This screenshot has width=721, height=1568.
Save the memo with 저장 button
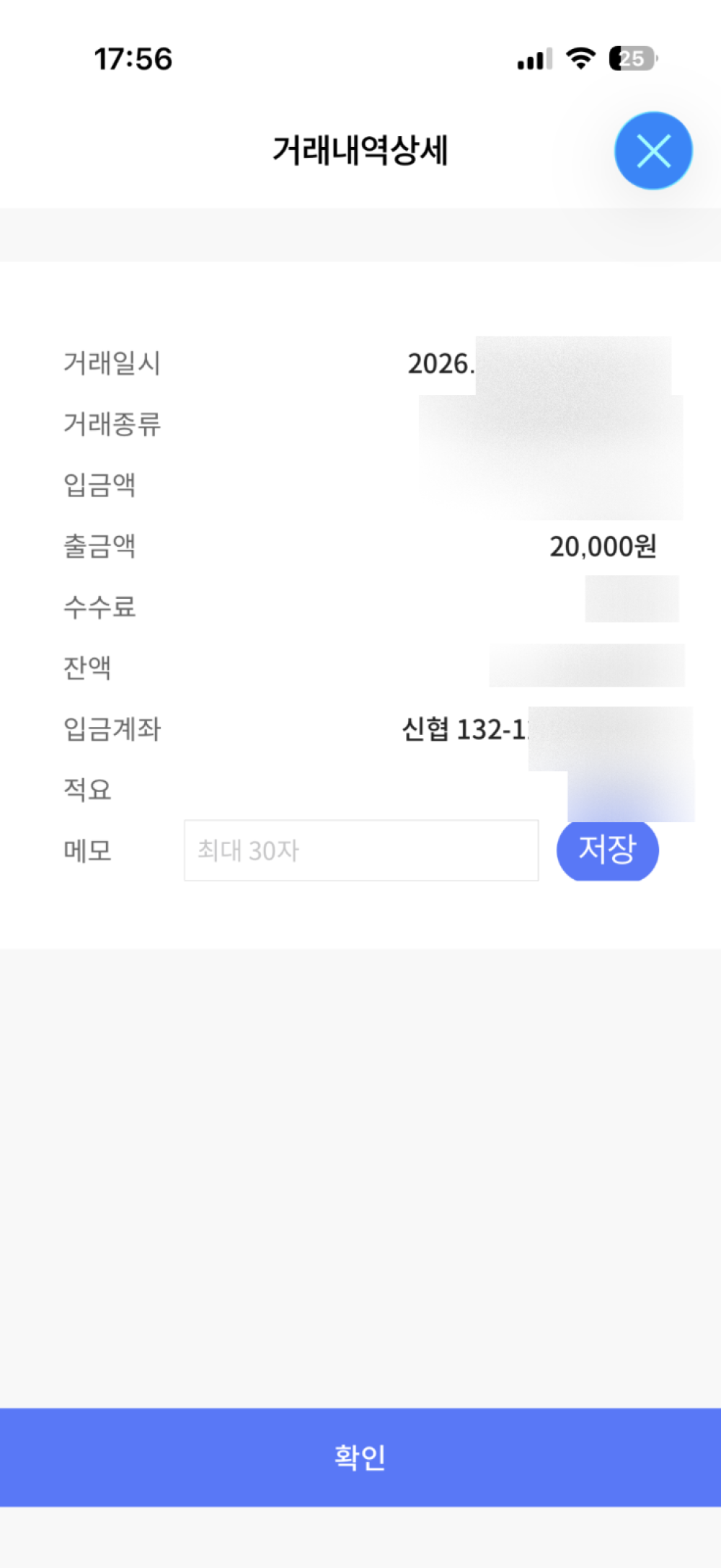(607, 851)
